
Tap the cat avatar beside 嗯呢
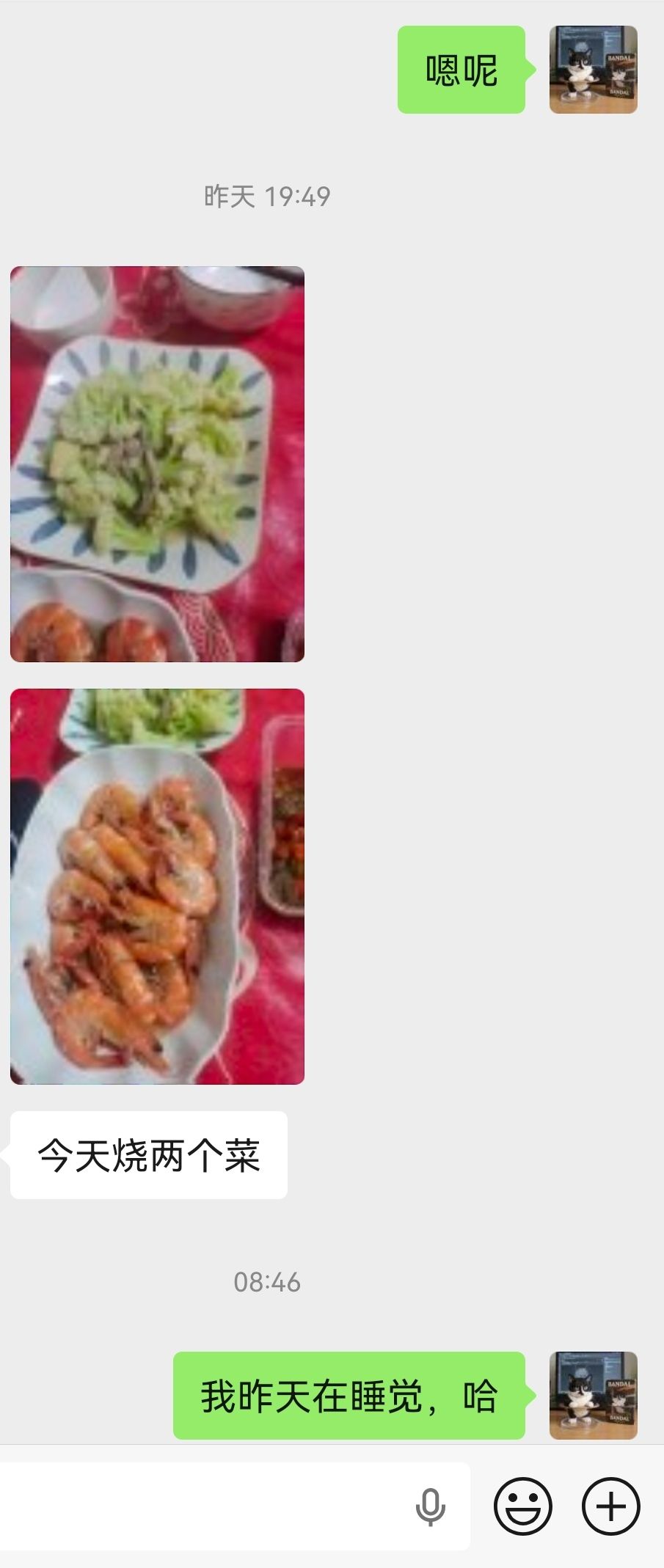(593, 70)
